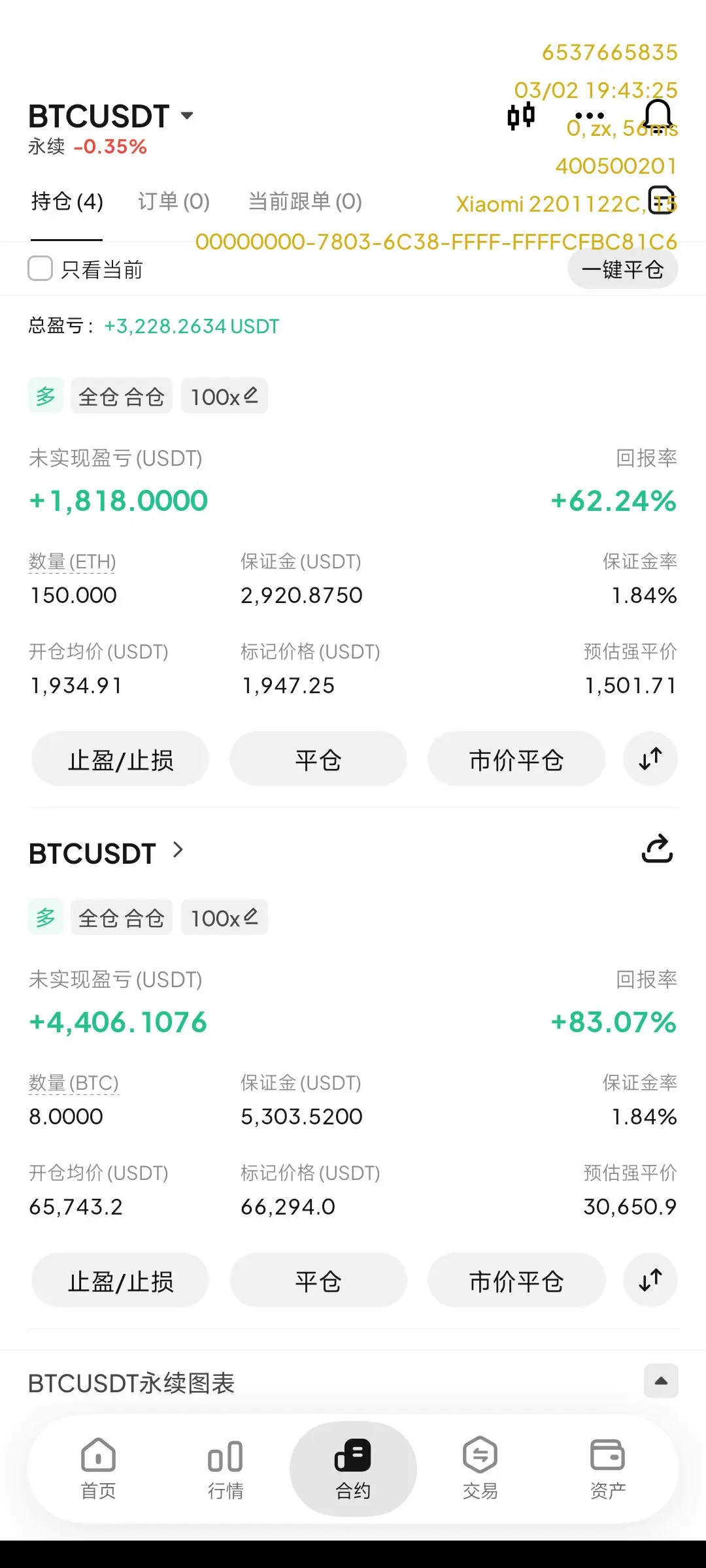Tap the 一键平仓 button

click(x=622, y=269)
